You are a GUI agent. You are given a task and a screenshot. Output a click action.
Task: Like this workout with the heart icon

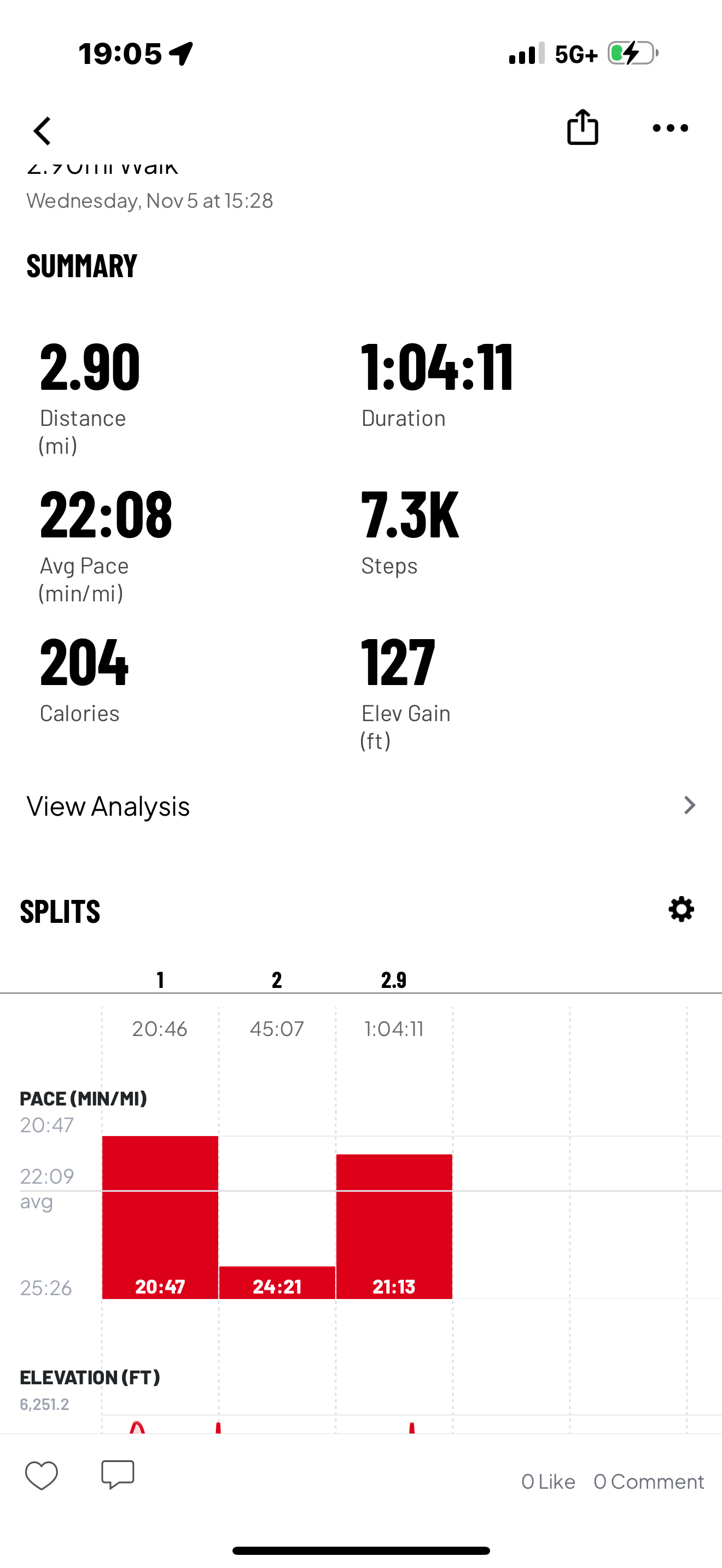(x=42, y=1475)
